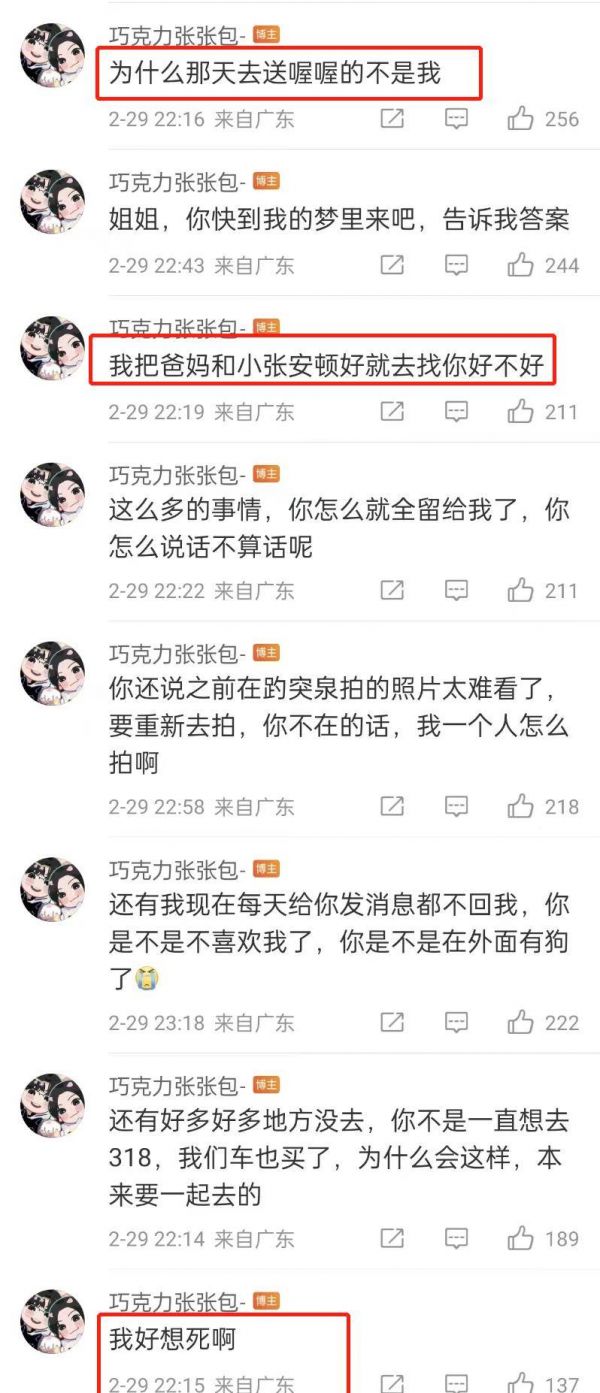This screenshot has width=600, height=1393.
Task: Like the comment with 244 likes
Action: (521, 265)
